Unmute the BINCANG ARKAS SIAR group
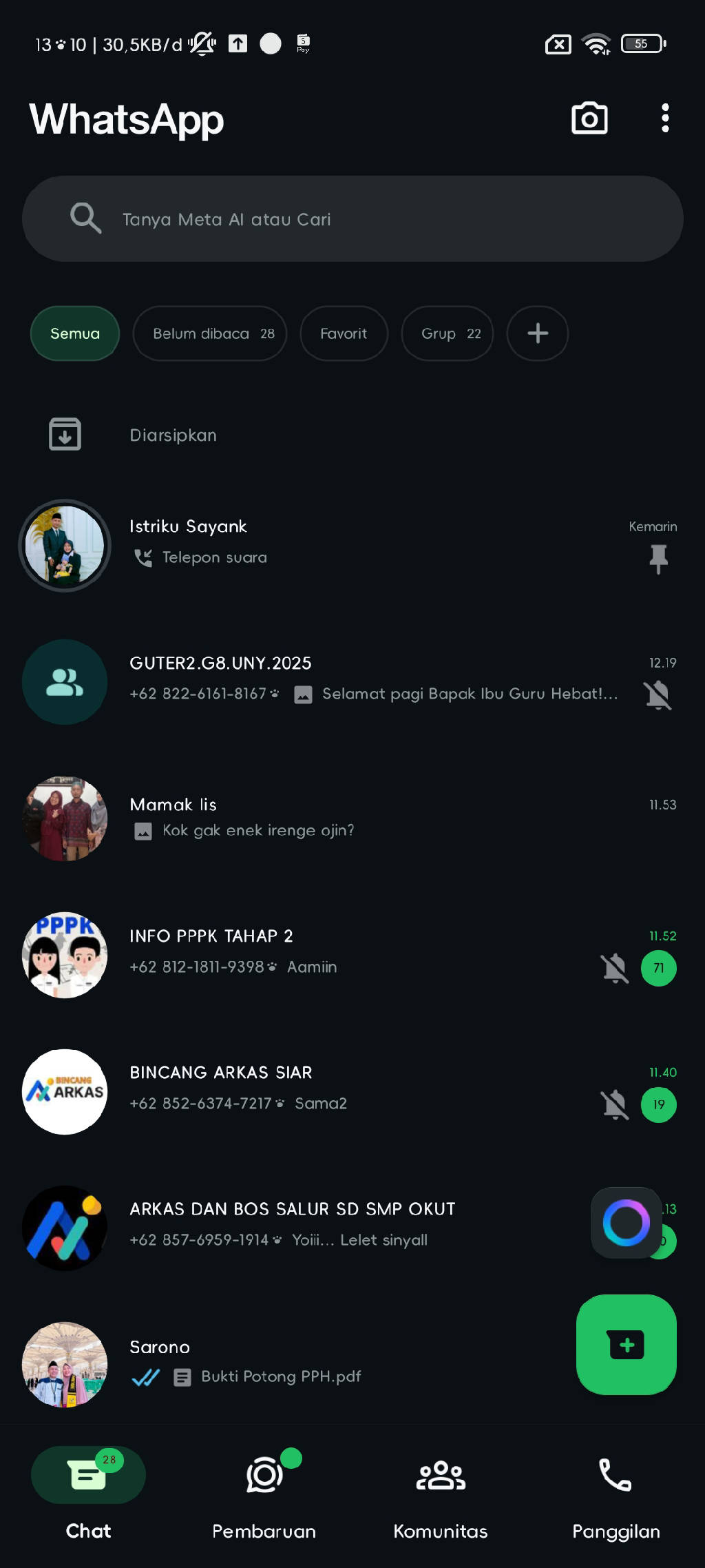 615,1104
